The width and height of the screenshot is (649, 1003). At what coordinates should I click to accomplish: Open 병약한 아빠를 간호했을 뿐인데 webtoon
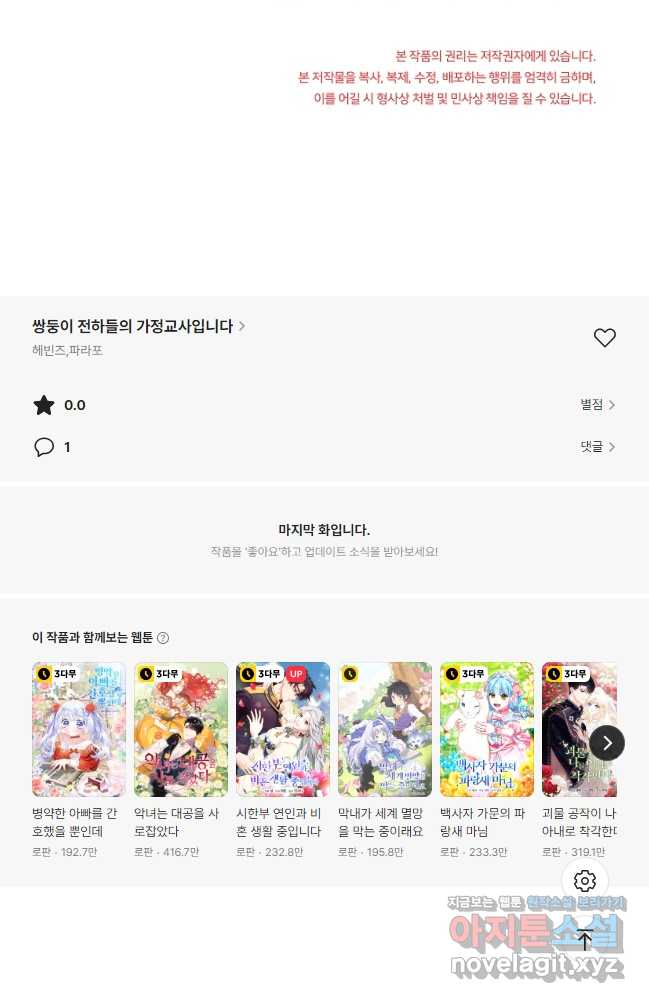[x=79, y=729]
